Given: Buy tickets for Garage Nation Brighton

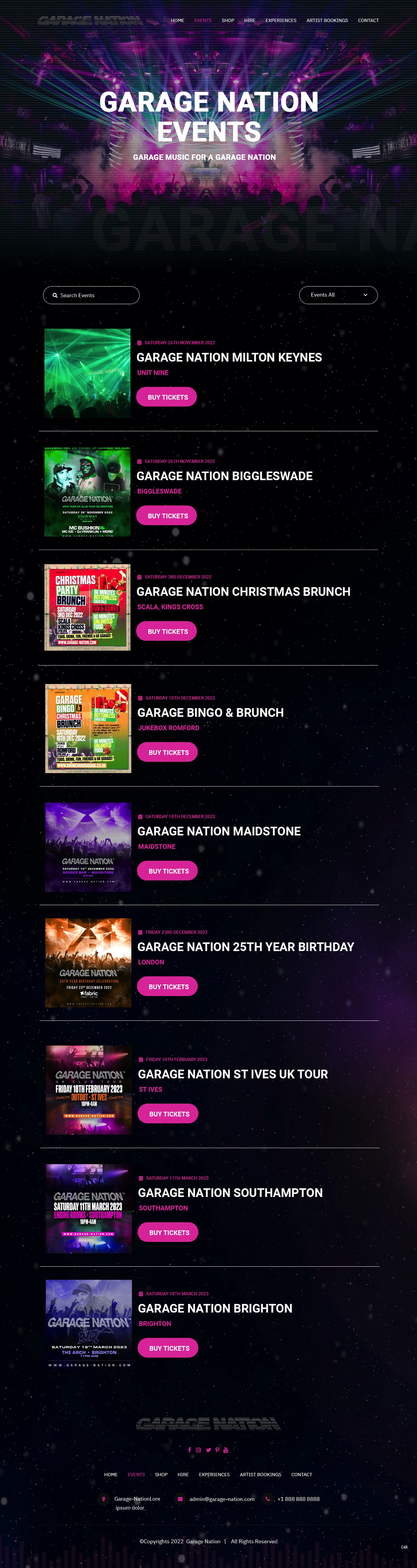Looking at the screenshot, I should 169,1348.
